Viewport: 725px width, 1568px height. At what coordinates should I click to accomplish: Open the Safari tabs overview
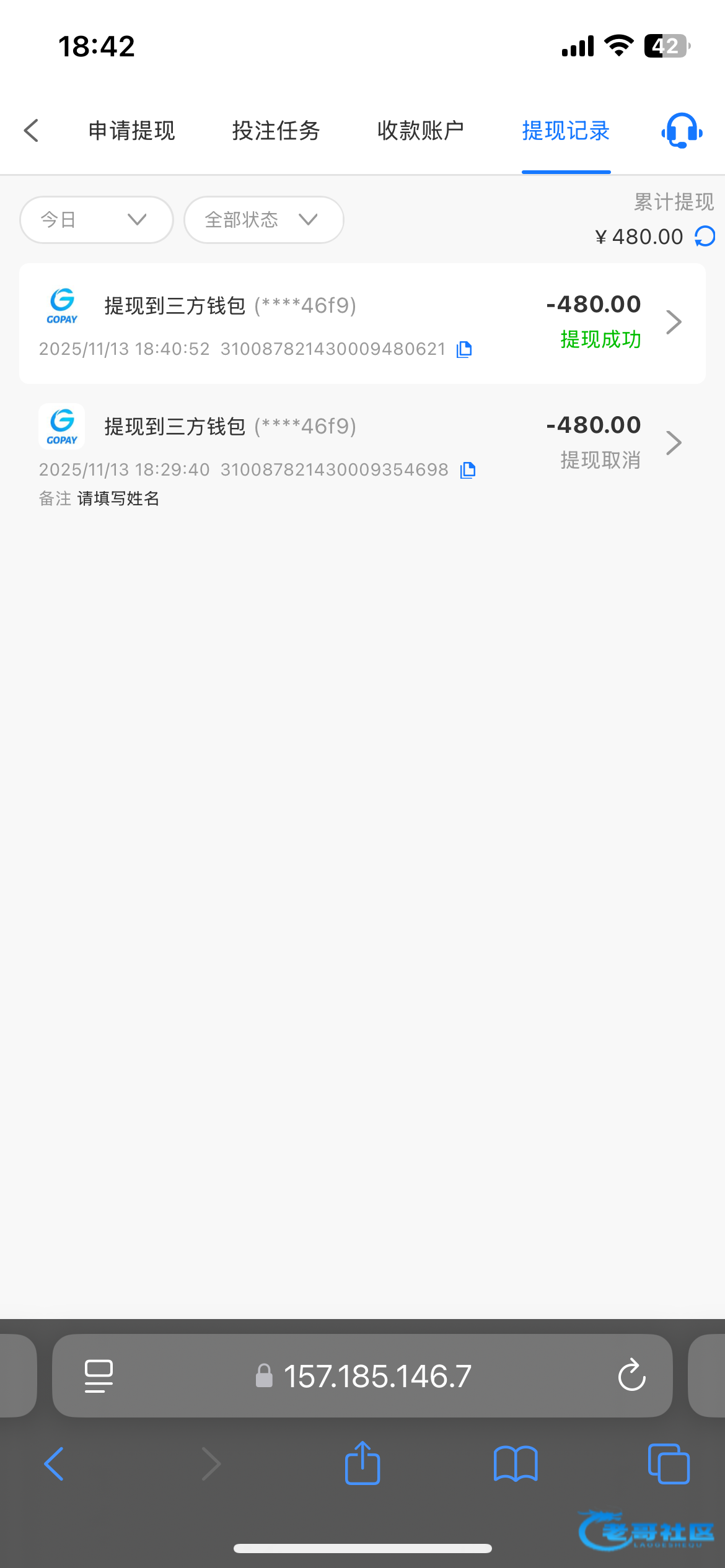668,1464
